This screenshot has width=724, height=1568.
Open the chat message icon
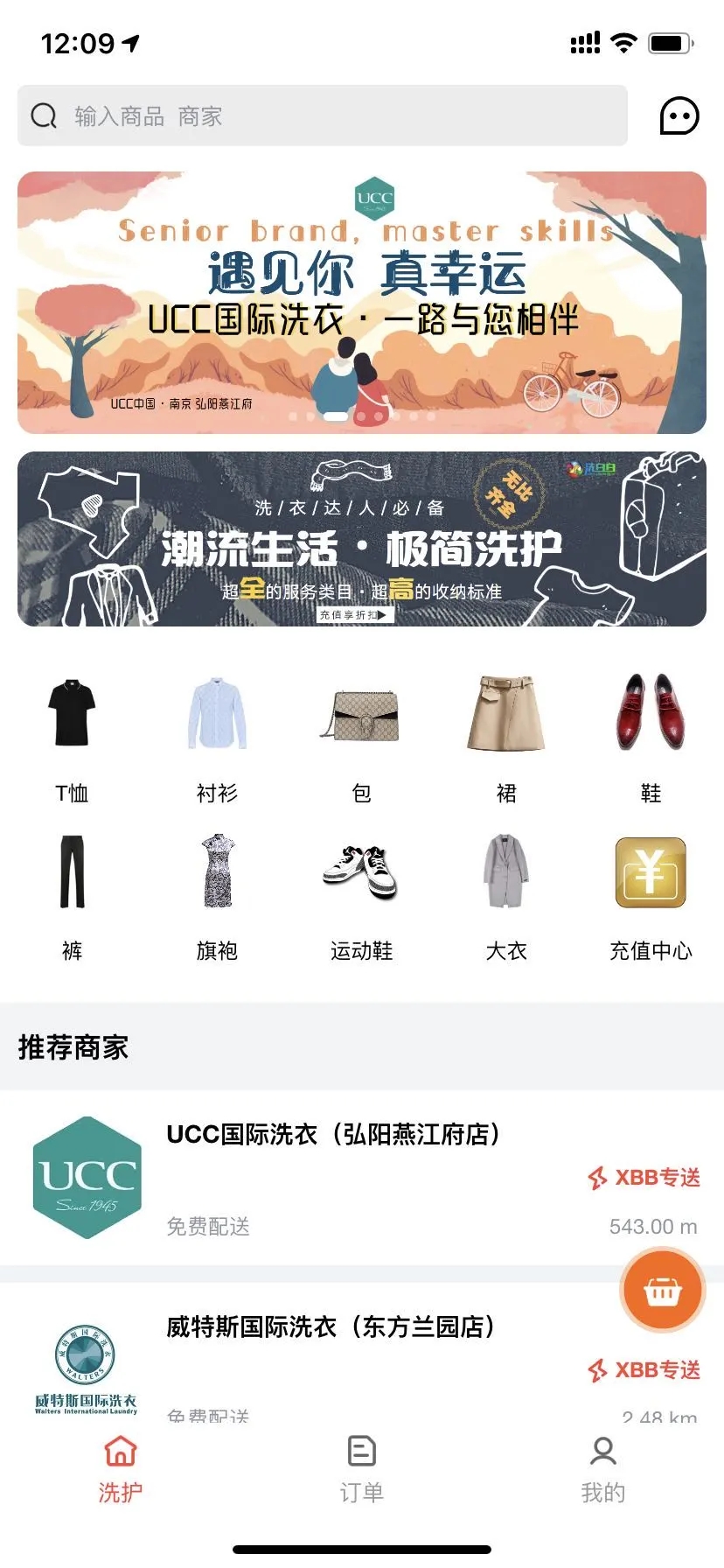[x=679, y=115]
